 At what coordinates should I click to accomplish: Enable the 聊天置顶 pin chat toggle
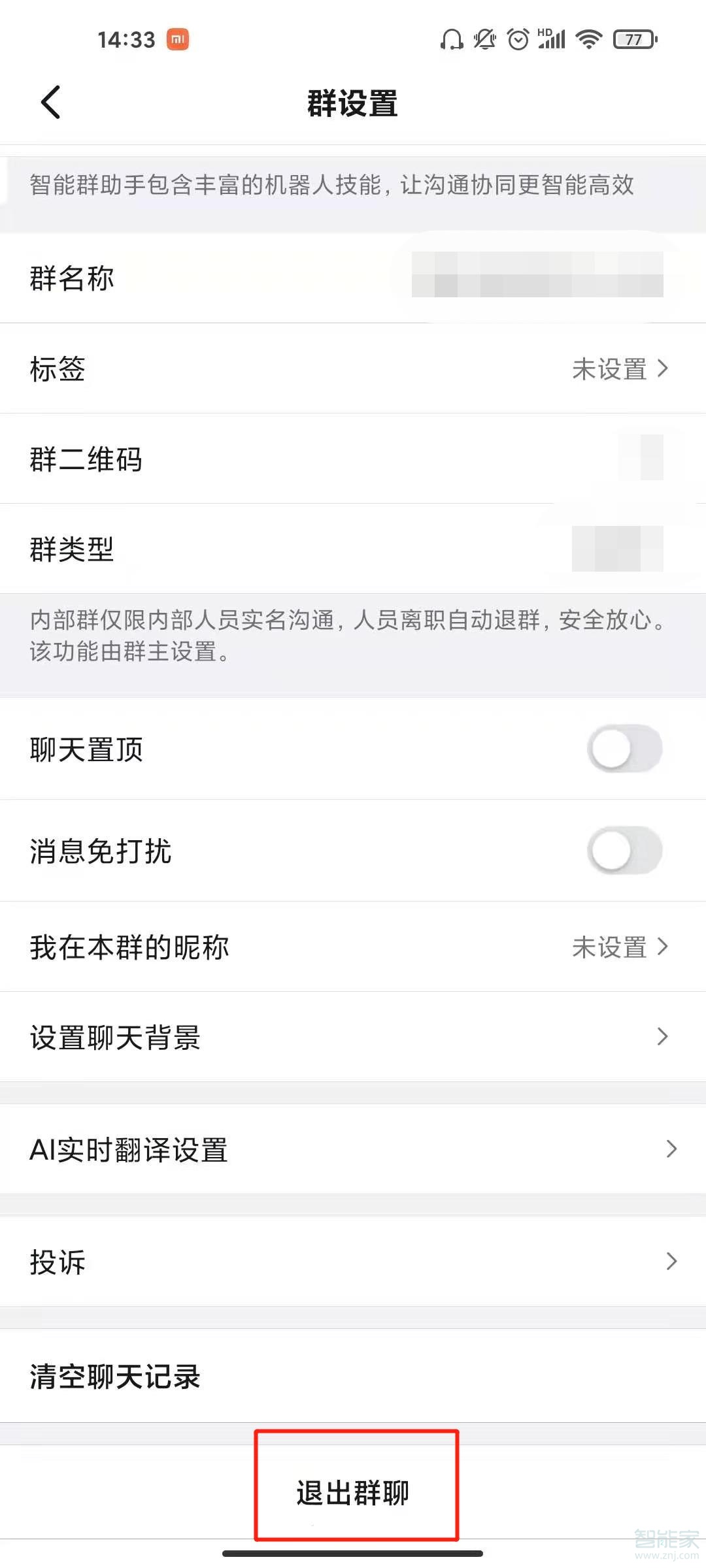[624, 749]
